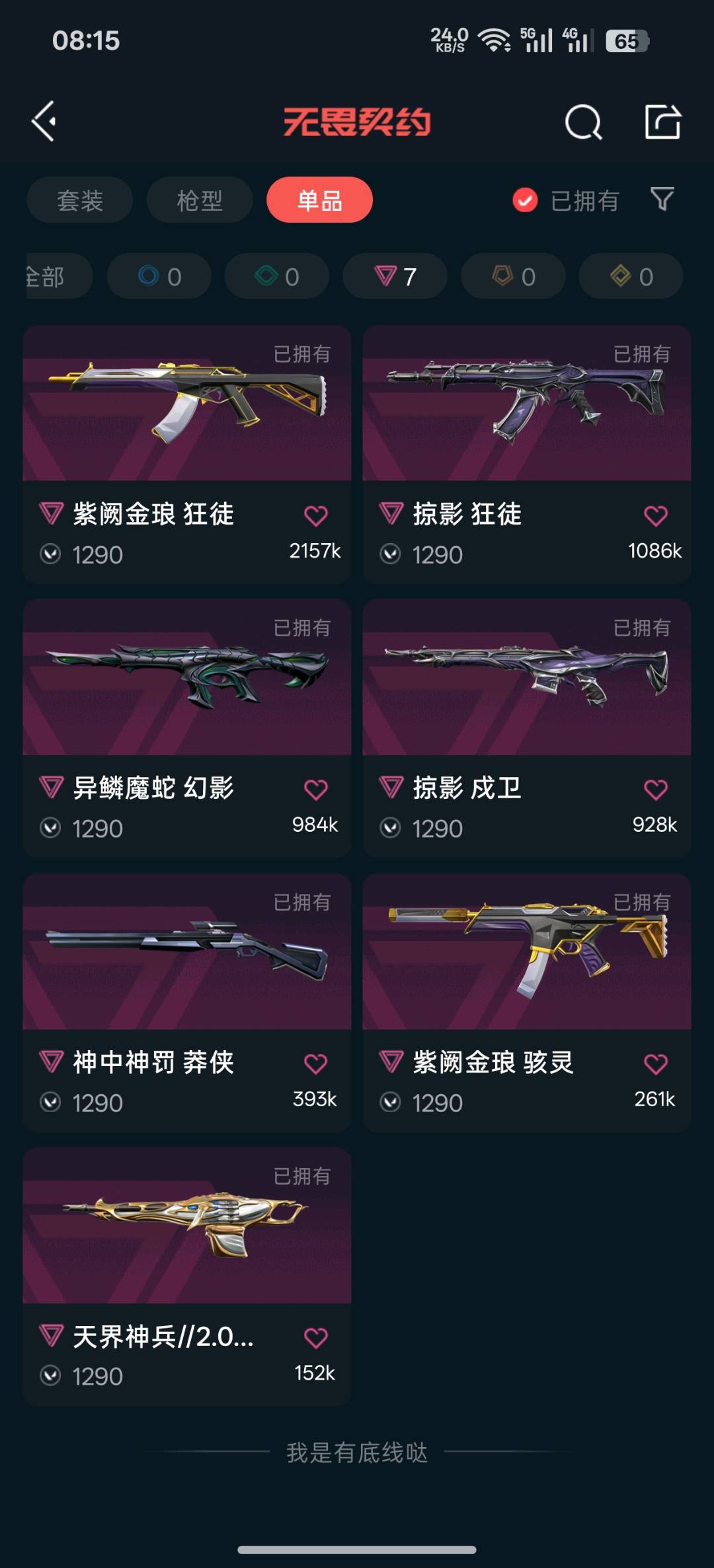Open the 掠影 戍卫 skin card

(527, 728)
